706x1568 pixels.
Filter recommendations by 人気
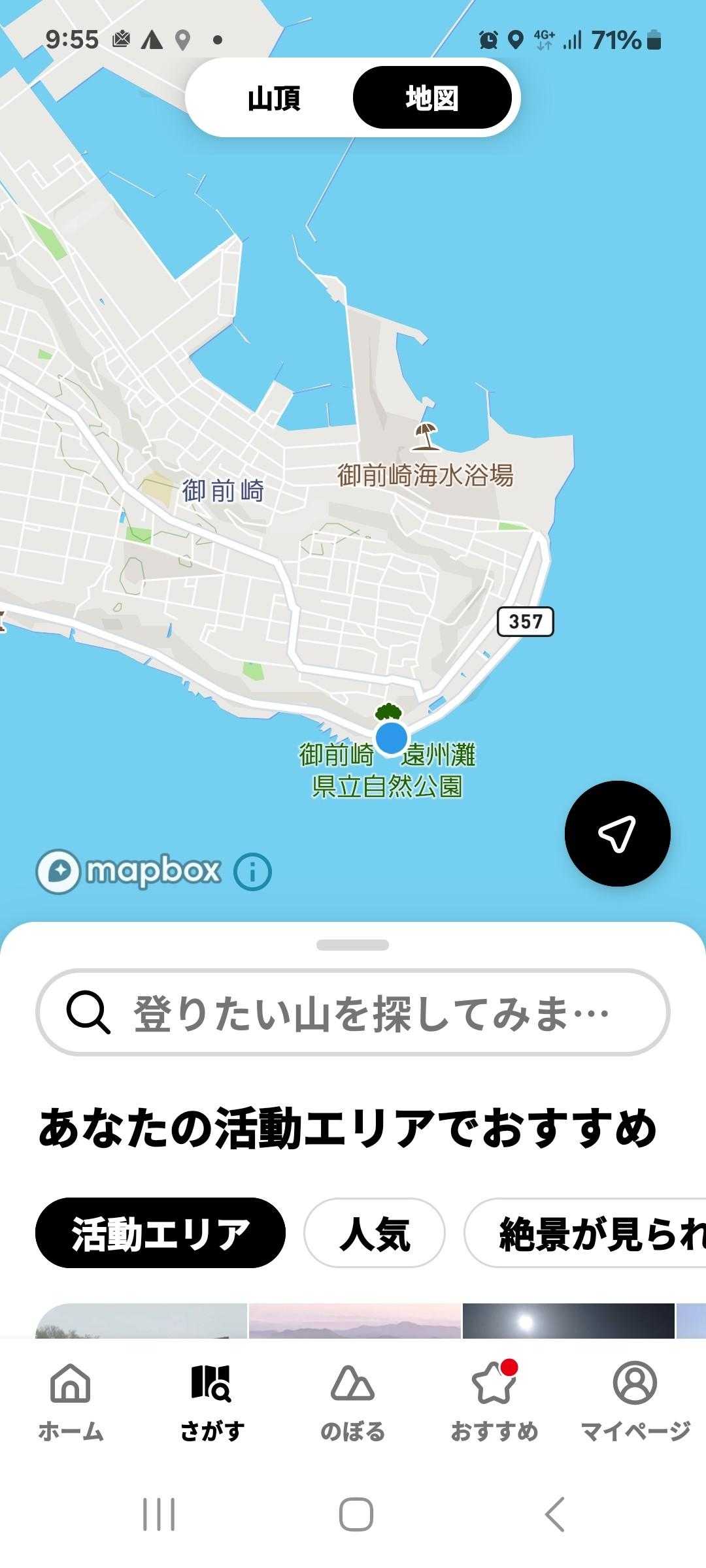[x=375, y=1233]
